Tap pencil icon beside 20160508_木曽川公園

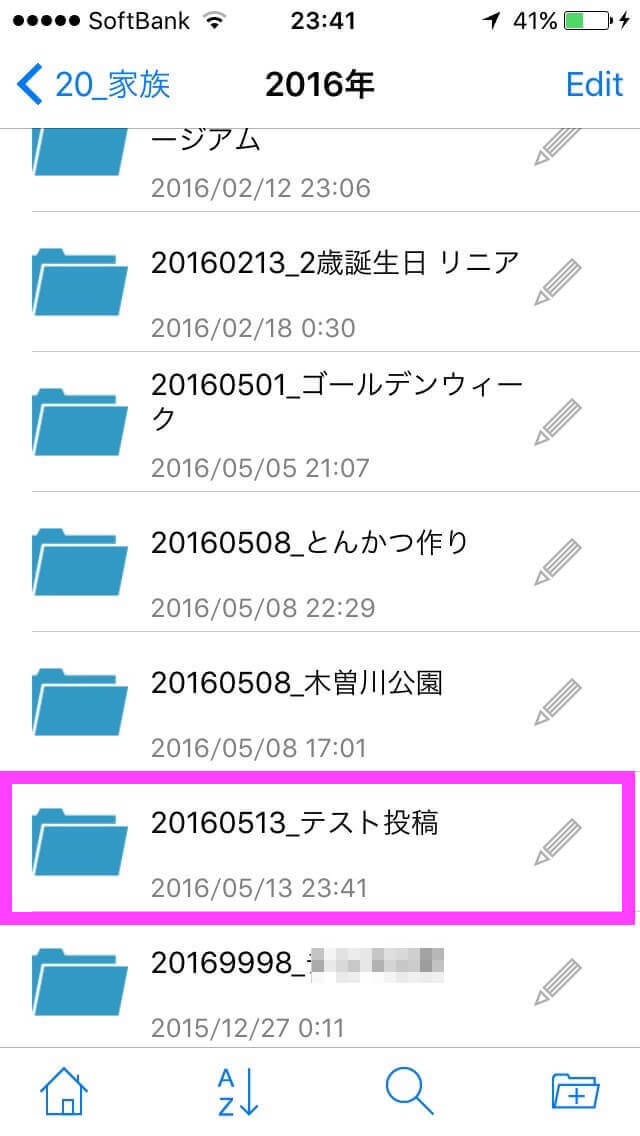tap(557, 701)
